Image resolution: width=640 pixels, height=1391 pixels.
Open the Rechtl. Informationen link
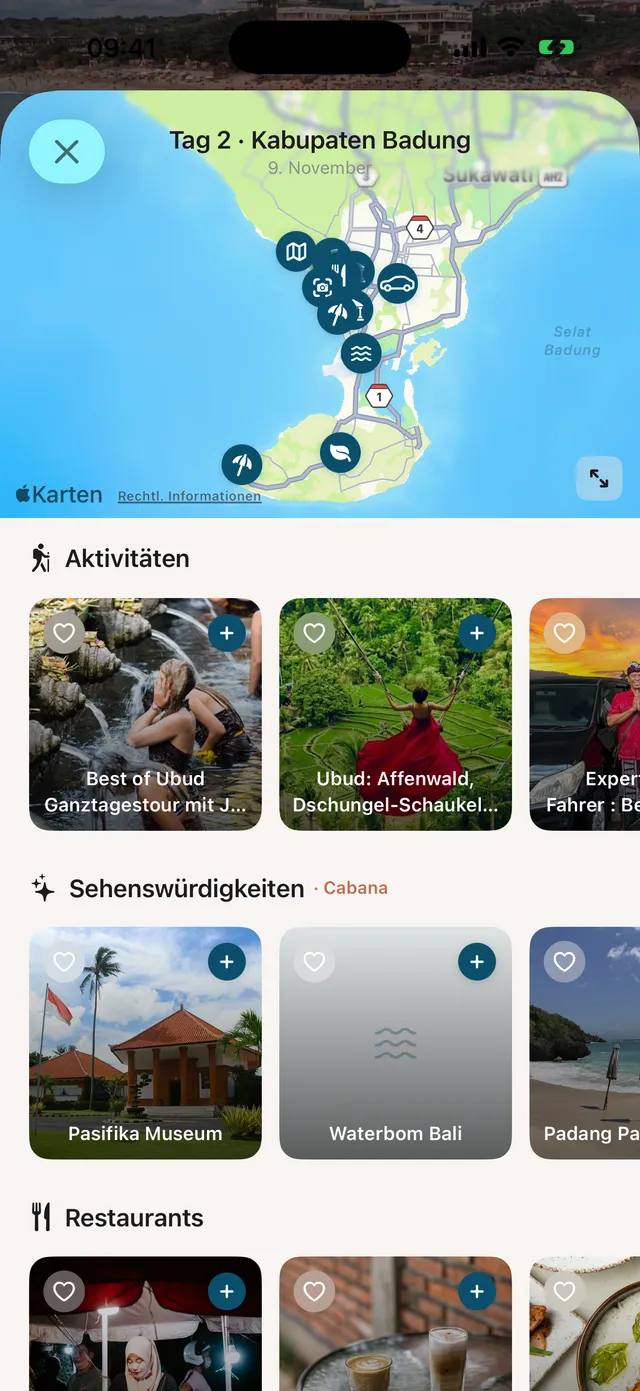pyautogui.click(x=189, y=496)
